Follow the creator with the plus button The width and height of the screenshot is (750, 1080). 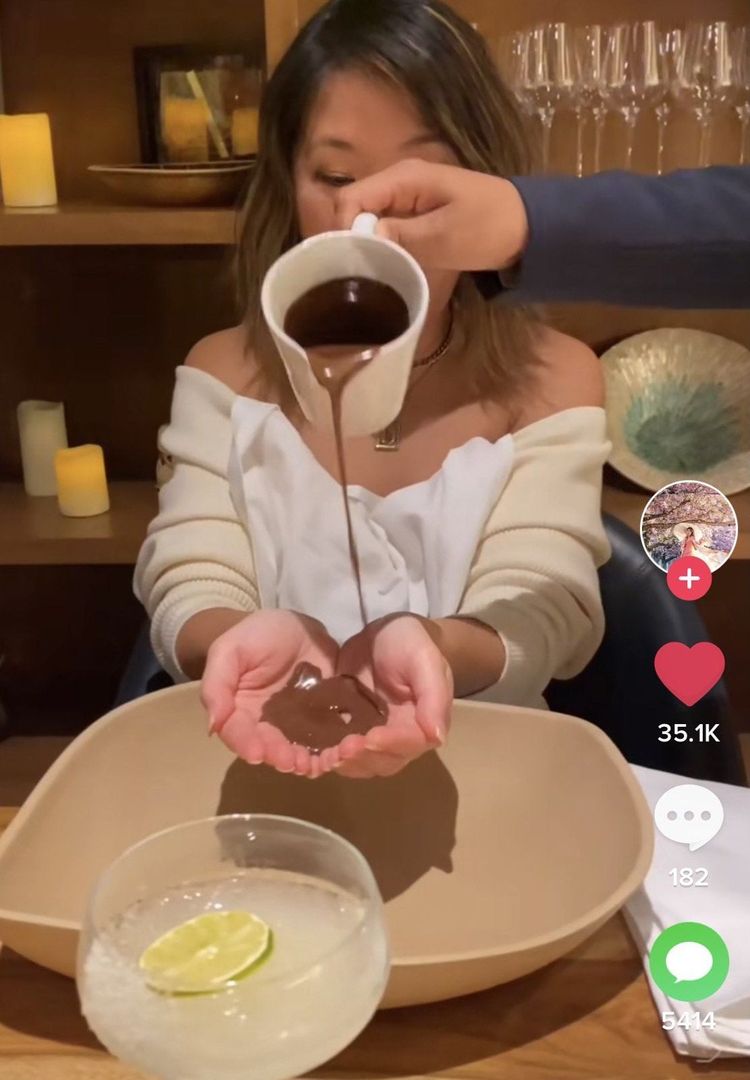689,579
